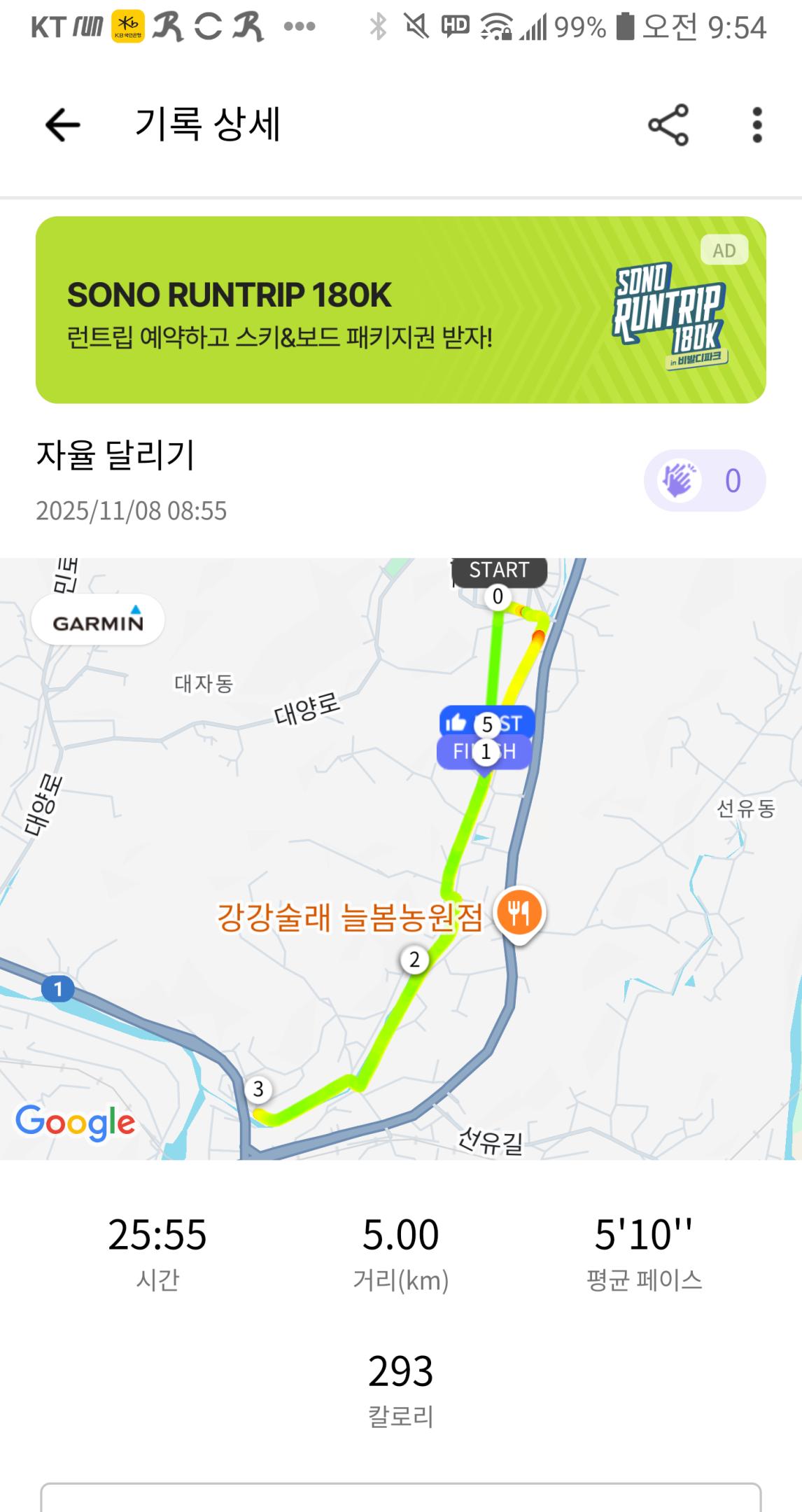802x1512 pixels.
Task: Tap the clap applause icon
Action: click(680, 479)
